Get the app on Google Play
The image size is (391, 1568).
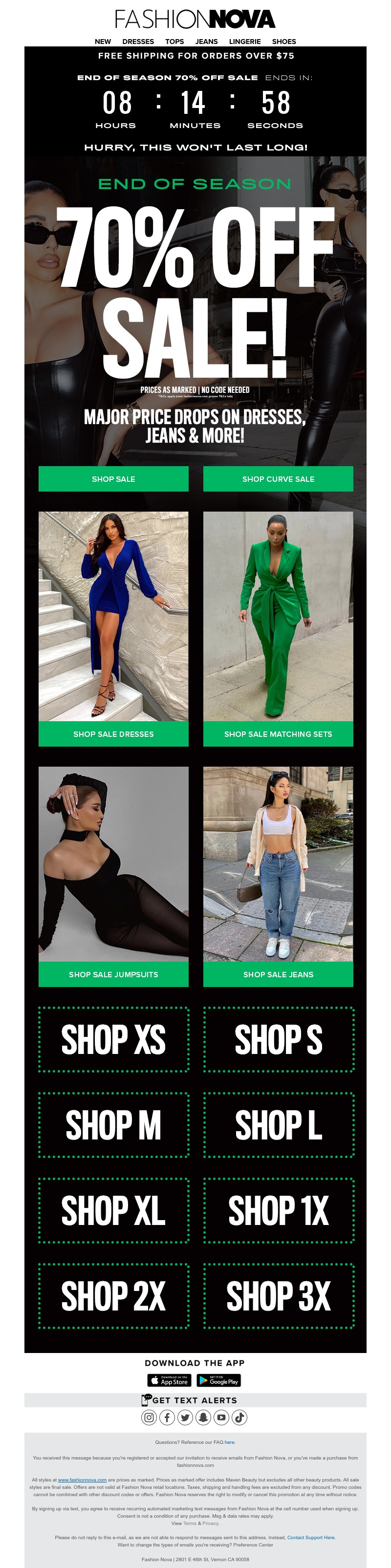click(218, 1380)
